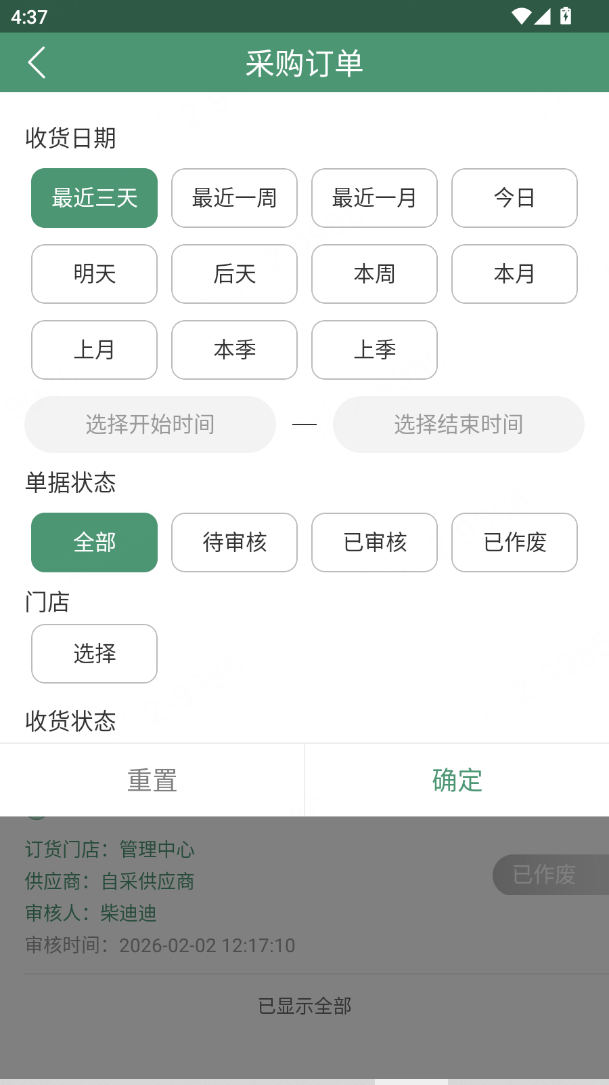Reset filters with 重置
Viewport: 609px width, 1085px height.
tap(152, 780)
